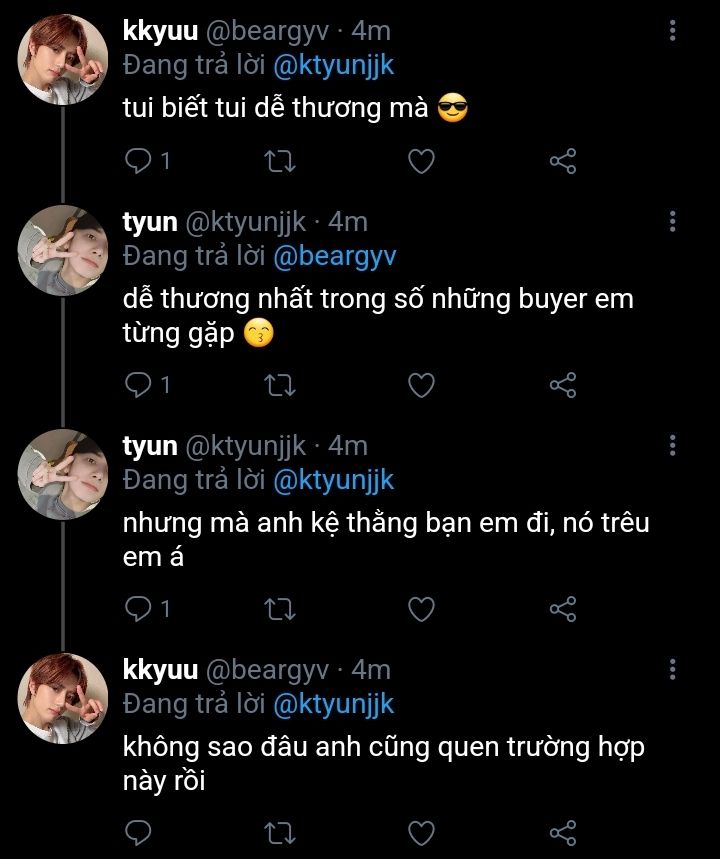The width and height of the screenshot is (720, 859).
Task: Retweet the tweet "tui biết tui dễ thương mà"
Action: point(281,161)
